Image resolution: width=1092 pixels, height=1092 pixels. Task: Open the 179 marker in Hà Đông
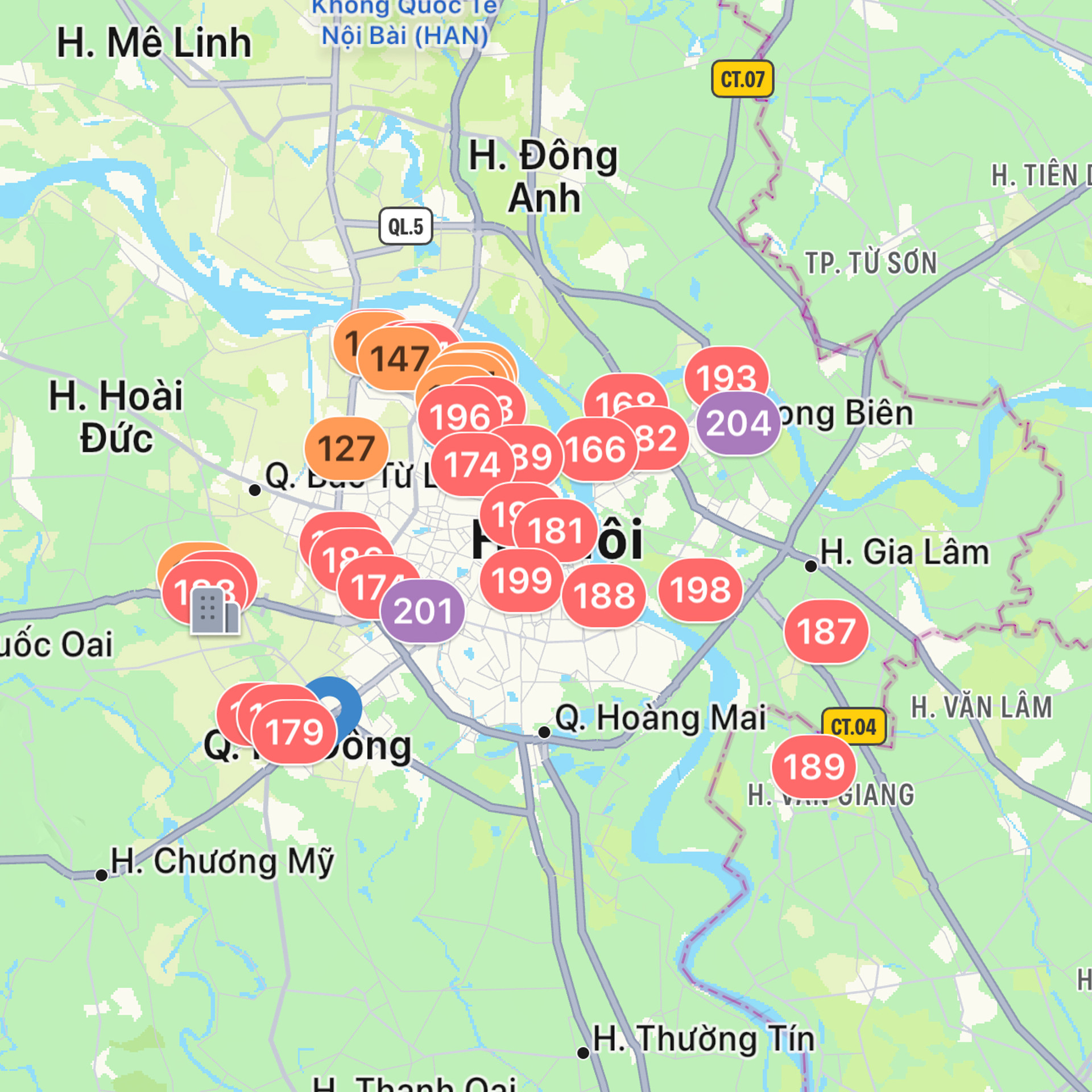click(x=295, y=731)
